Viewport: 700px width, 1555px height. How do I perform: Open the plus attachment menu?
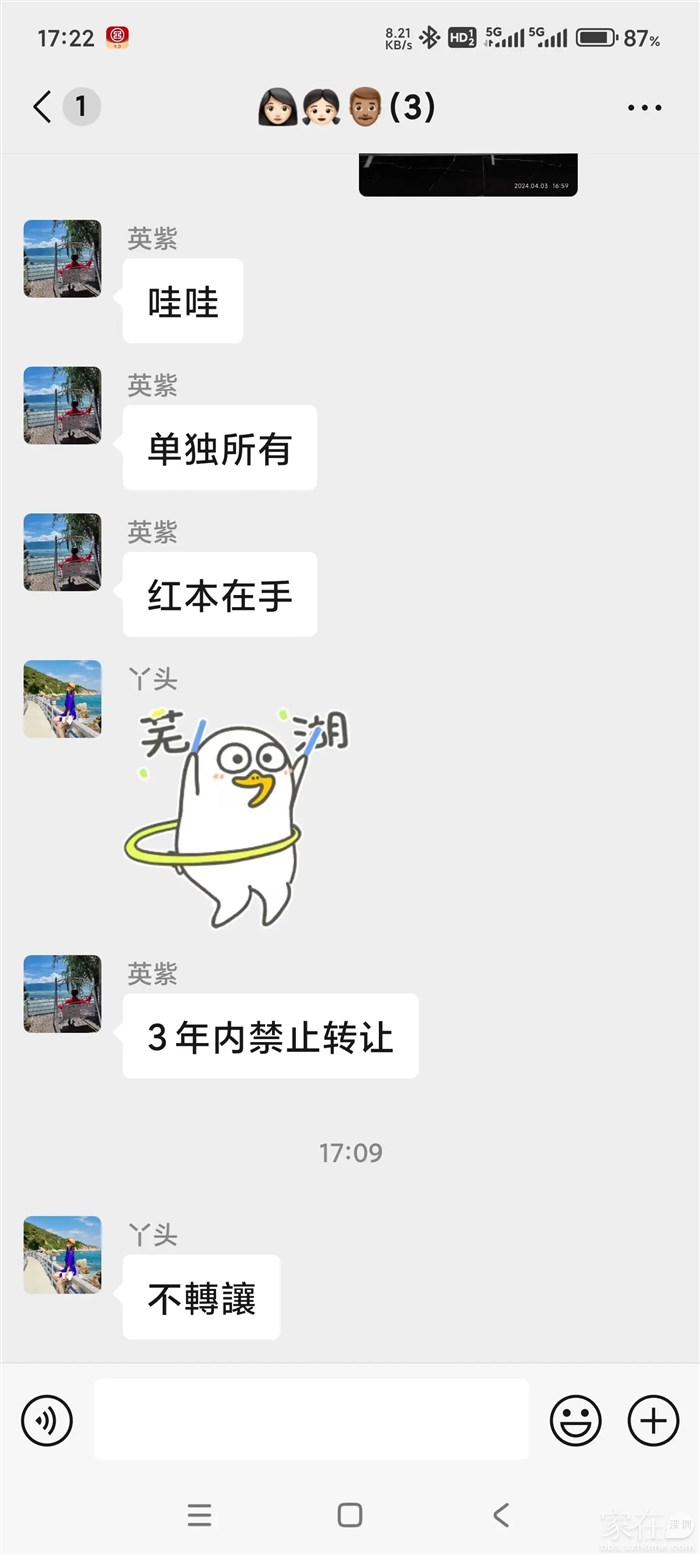653,1420
